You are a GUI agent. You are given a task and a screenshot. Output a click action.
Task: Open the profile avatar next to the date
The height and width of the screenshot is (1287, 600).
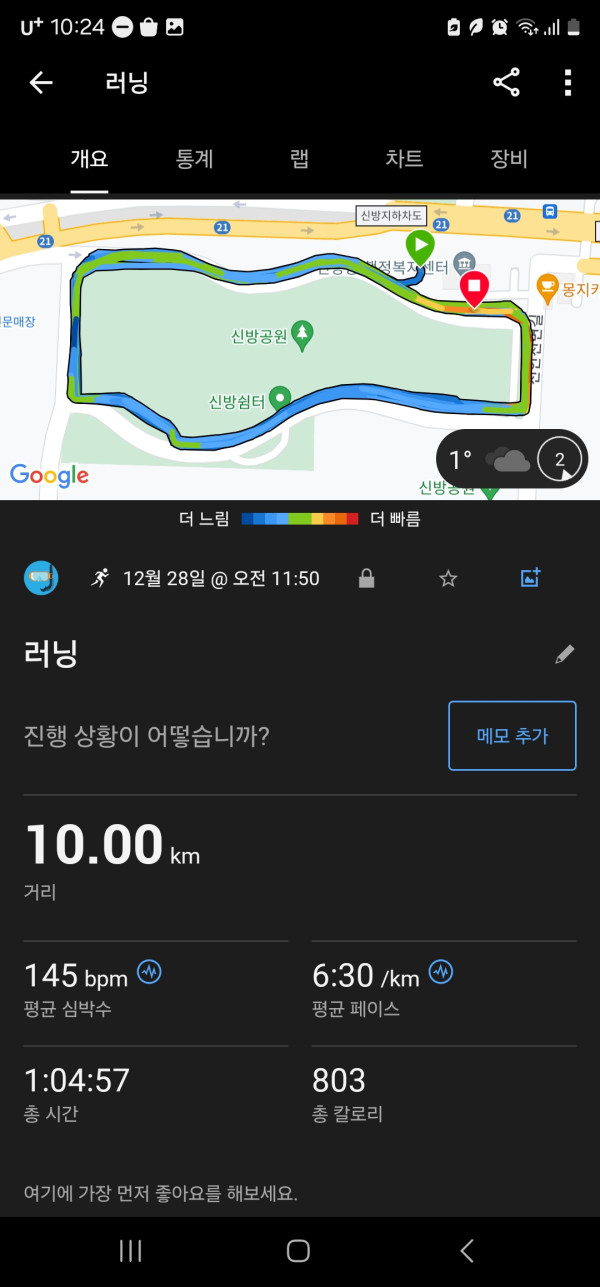[41, 577]
